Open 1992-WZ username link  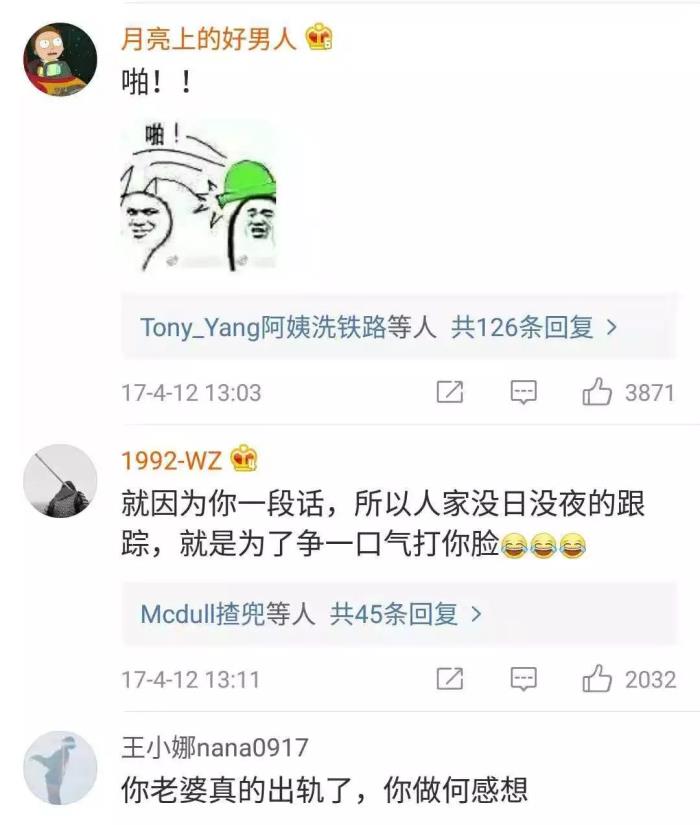tap(172, 460)
